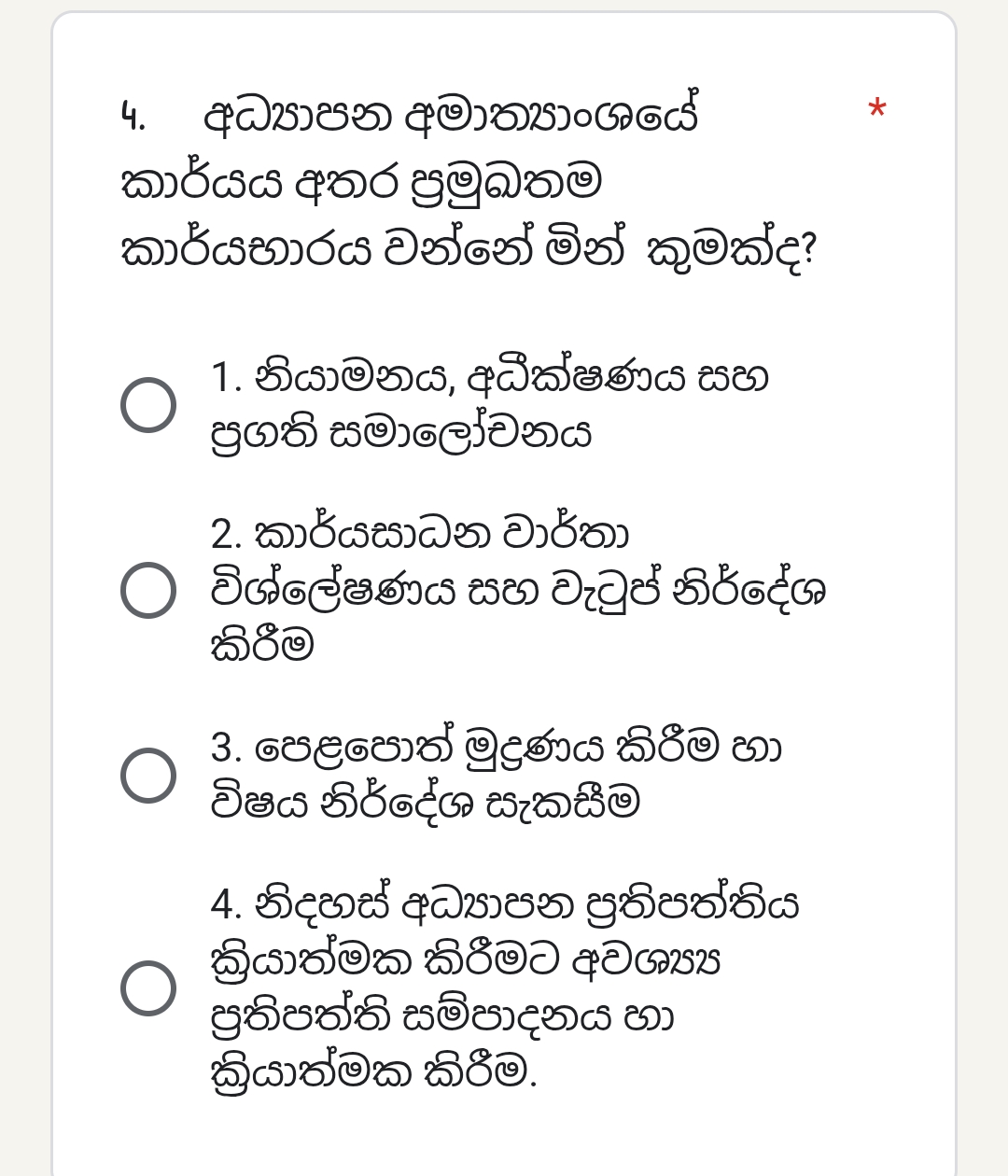Mark option 4 නිදහස් අධ්‍යාපන ප්‍රතිපත්තිය
The width and height of the screenshot is (1008, 1176).
148,987
